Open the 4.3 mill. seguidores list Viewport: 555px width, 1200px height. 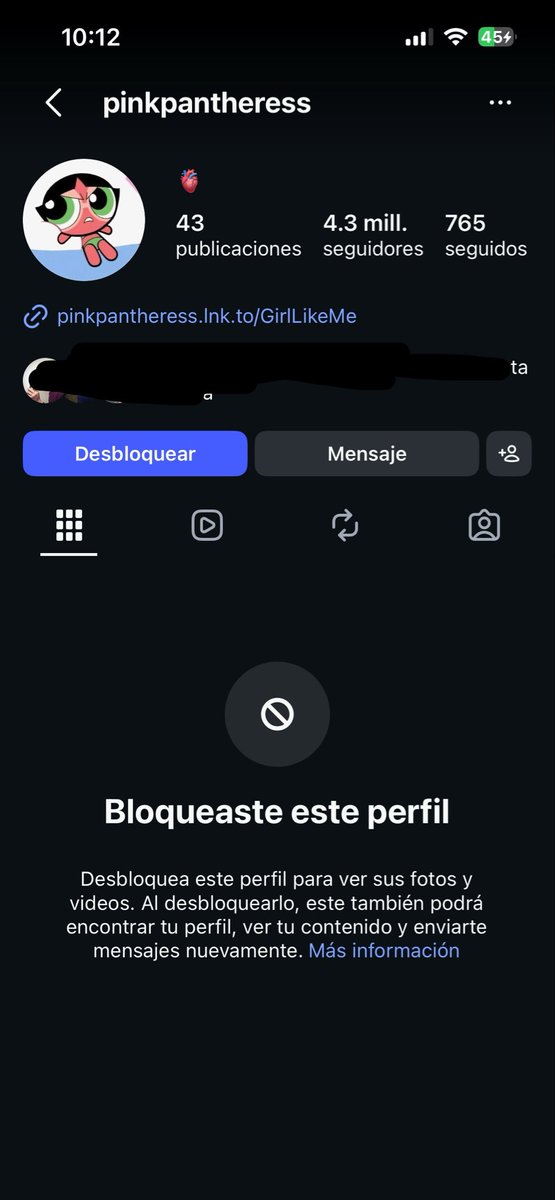click(x=373, y=236)
